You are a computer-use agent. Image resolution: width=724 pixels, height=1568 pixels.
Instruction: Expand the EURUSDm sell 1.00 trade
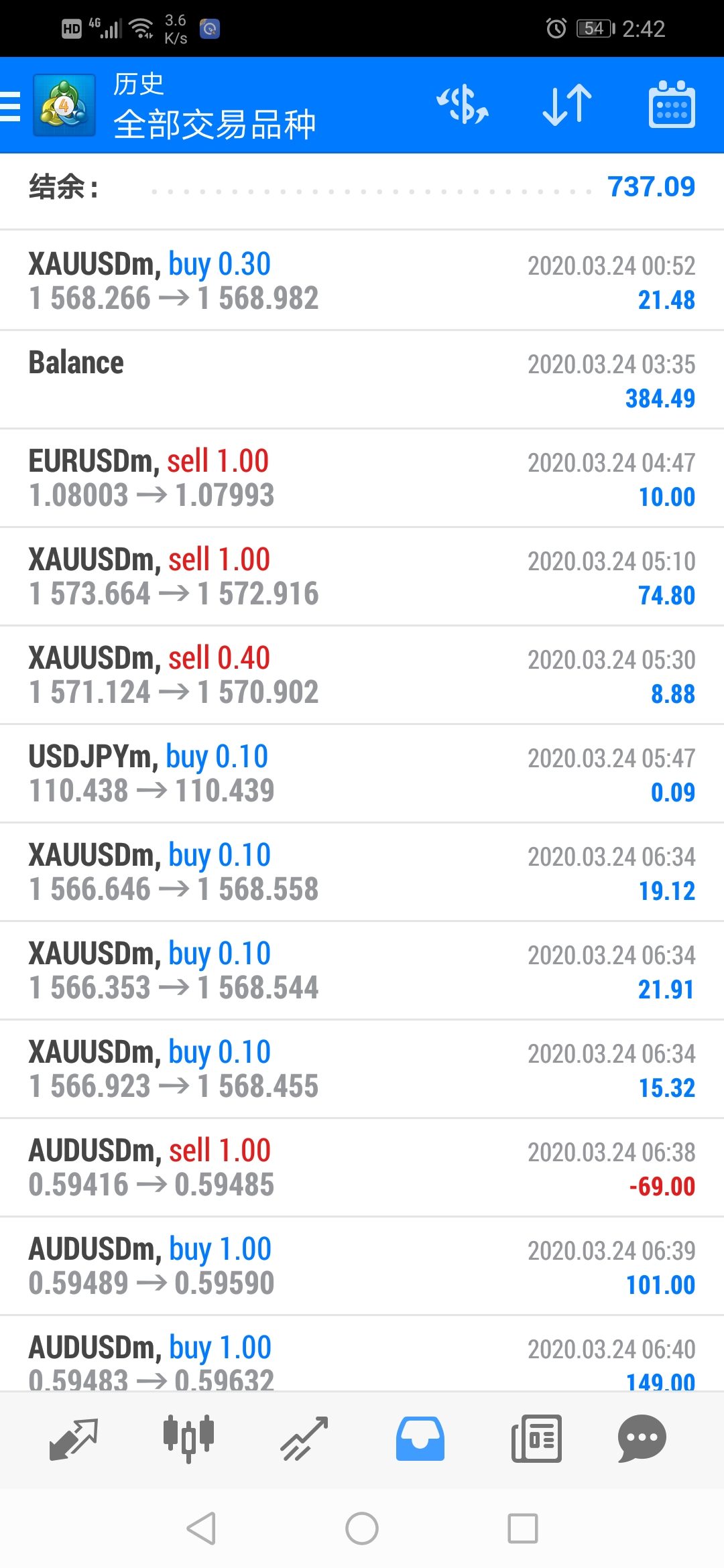(x=362, y=478)
